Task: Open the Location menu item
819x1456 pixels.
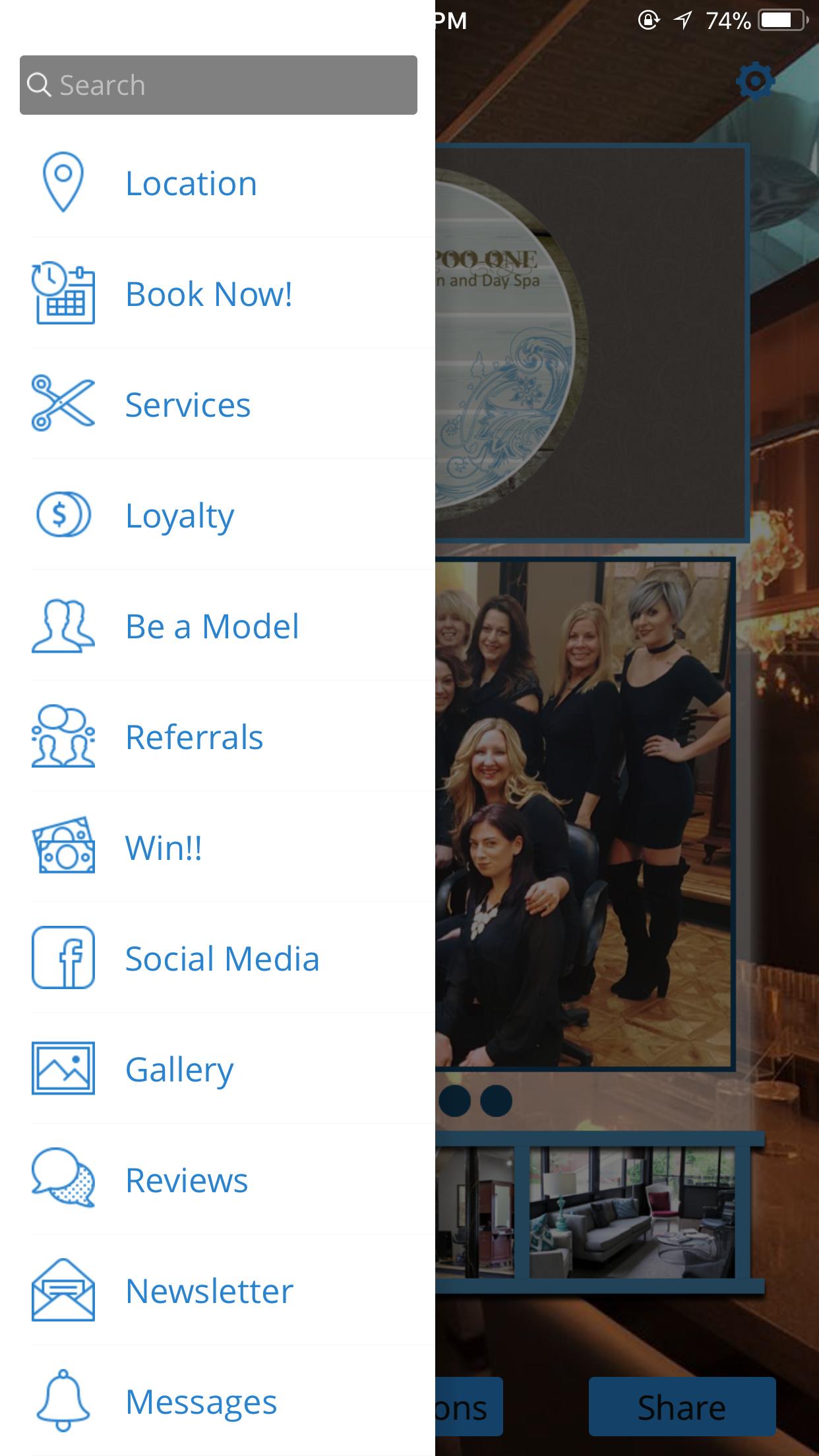Action: (191, 183)
